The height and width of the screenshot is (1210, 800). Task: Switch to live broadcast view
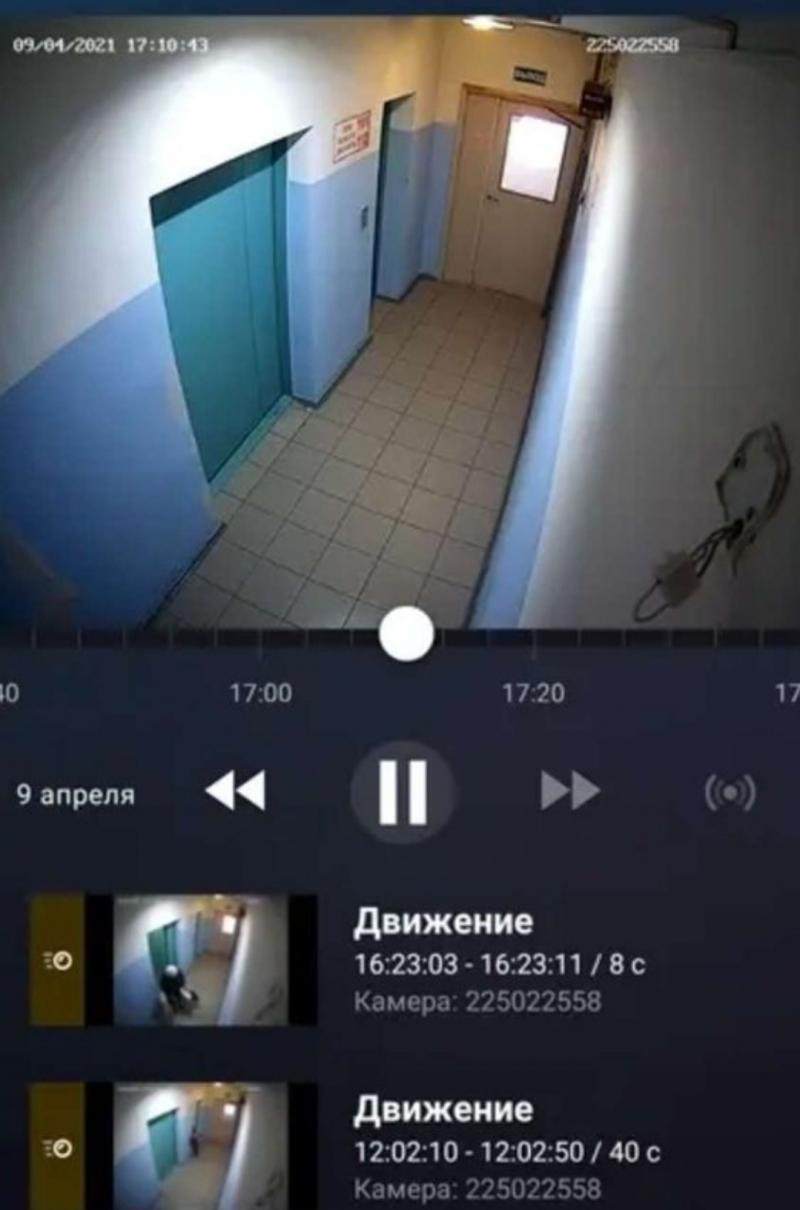(x=730, y=793)
